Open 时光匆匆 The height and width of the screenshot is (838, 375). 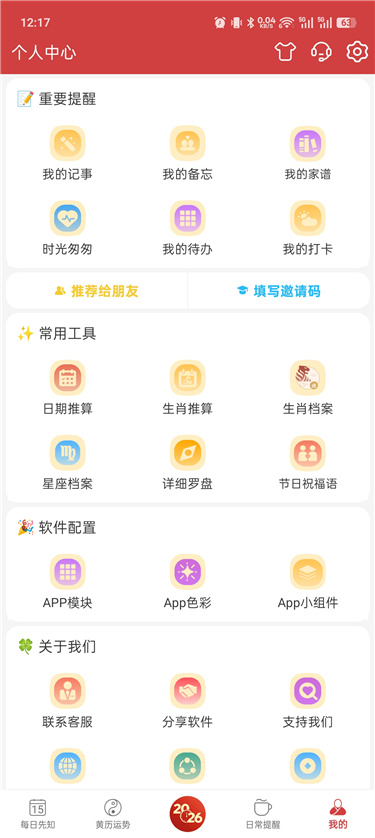point(67,228)
